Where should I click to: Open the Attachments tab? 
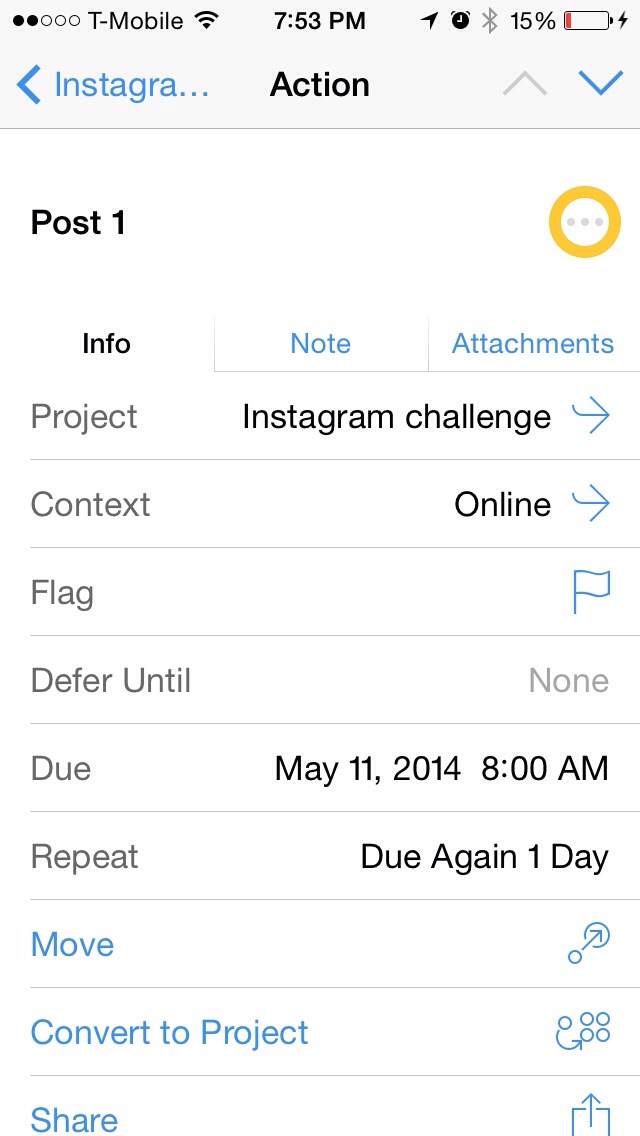point(532,344)
